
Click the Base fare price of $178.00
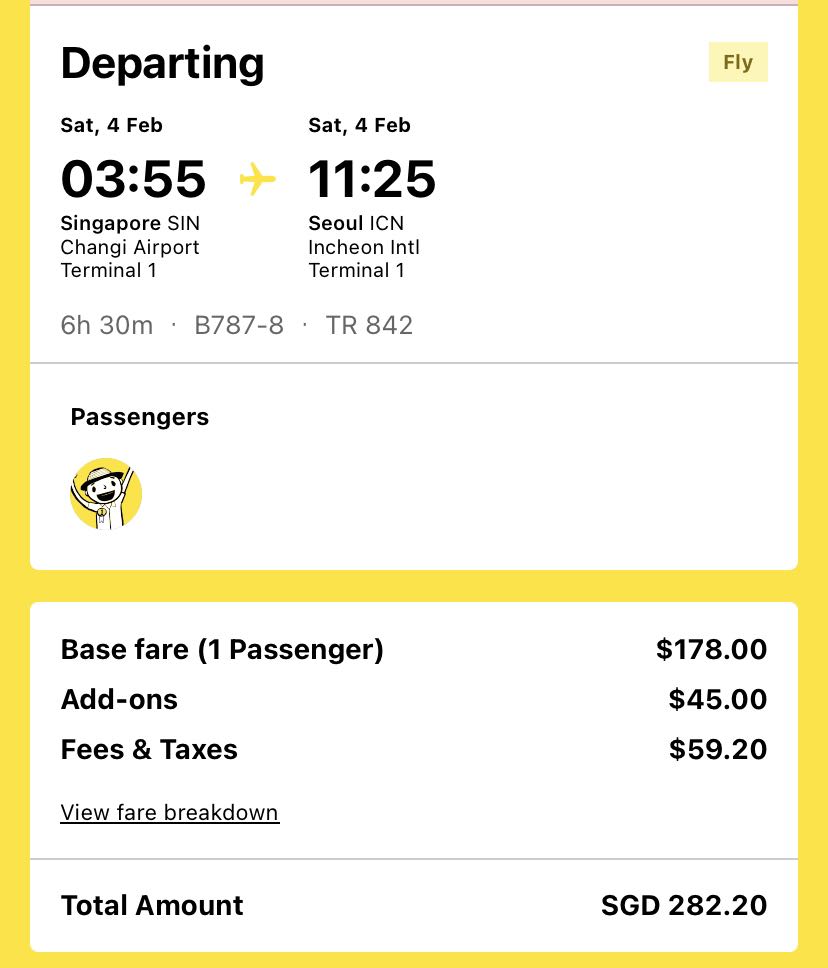(710, 649)
